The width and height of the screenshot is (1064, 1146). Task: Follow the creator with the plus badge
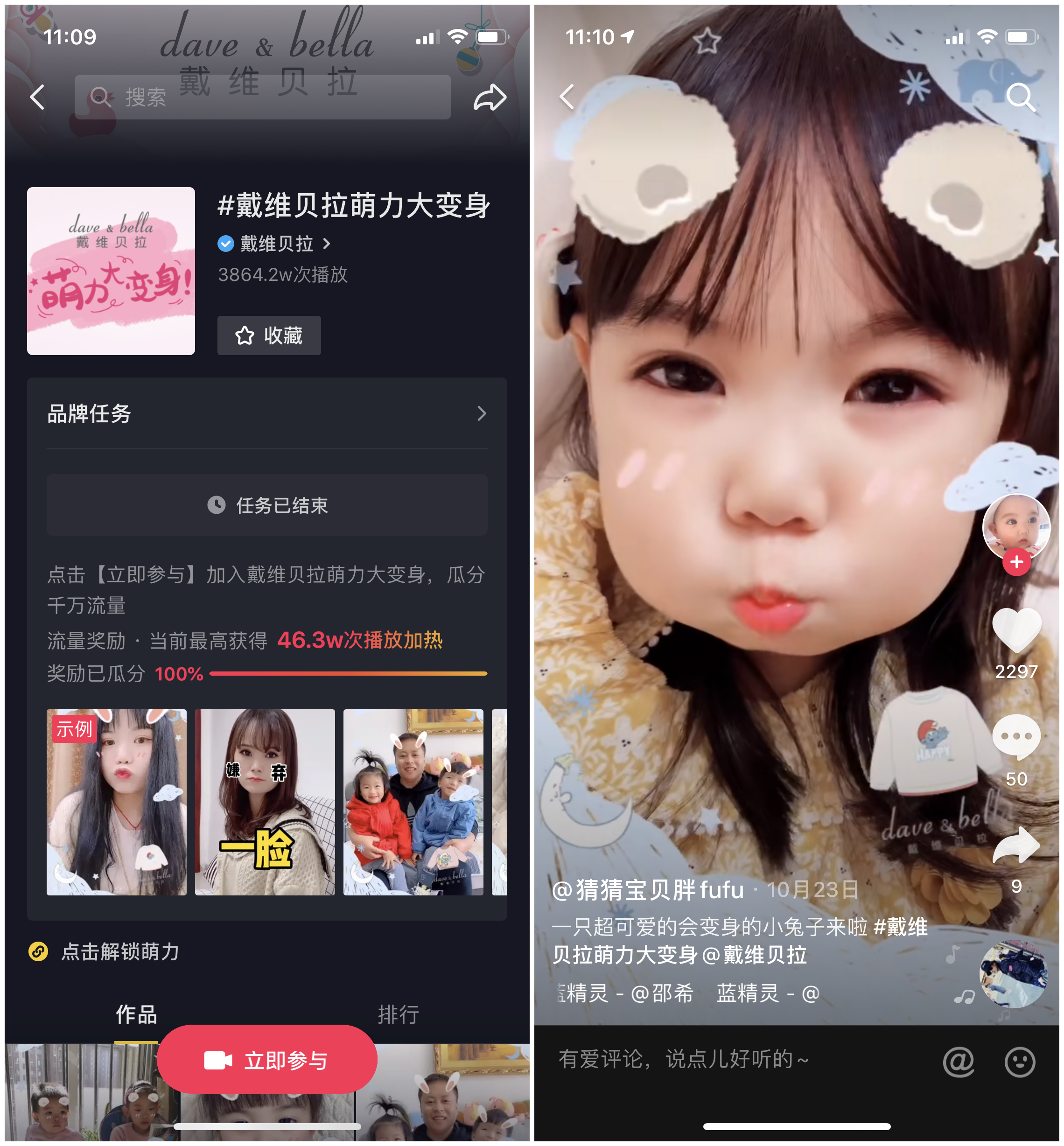[1016, 562]
